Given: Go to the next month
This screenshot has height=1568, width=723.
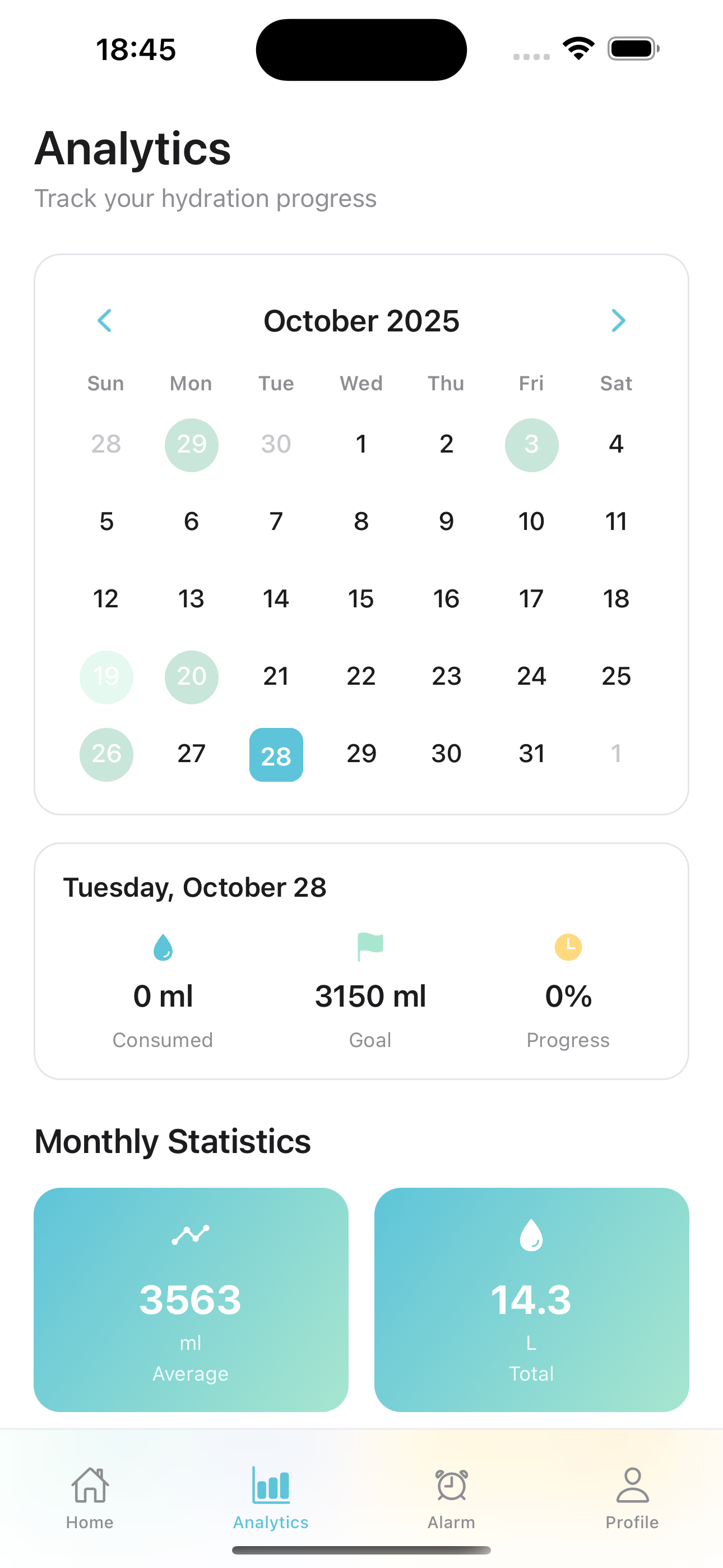Looking at the screenshot, I should [x=618, y=321].
